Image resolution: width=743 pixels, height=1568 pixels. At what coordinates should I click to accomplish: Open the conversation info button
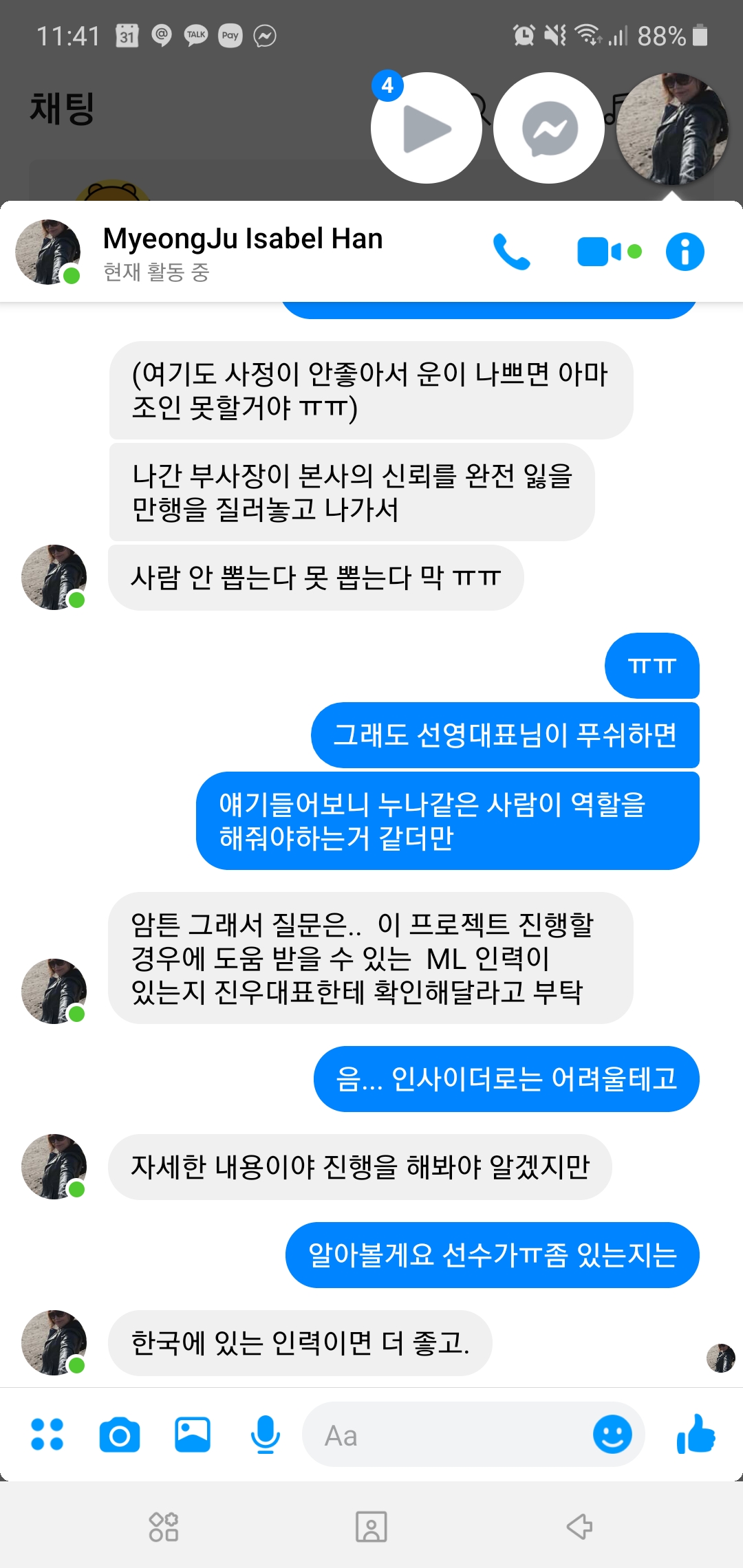tap(685, 252)
